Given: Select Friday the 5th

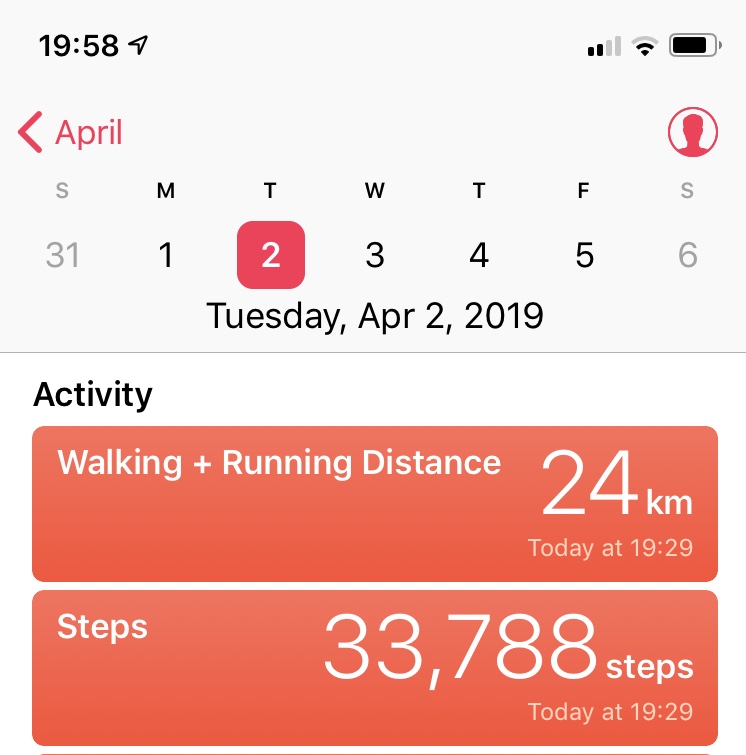Looking at the screenshot, I should tap(584, 256).
